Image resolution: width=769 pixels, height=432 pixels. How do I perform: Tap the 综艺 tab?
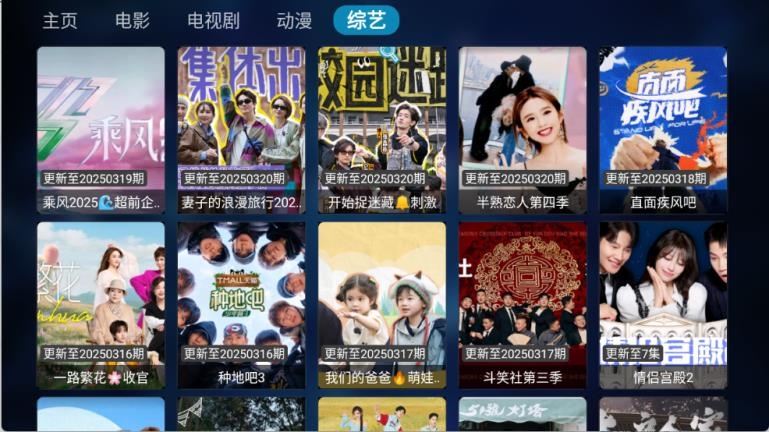366,20
